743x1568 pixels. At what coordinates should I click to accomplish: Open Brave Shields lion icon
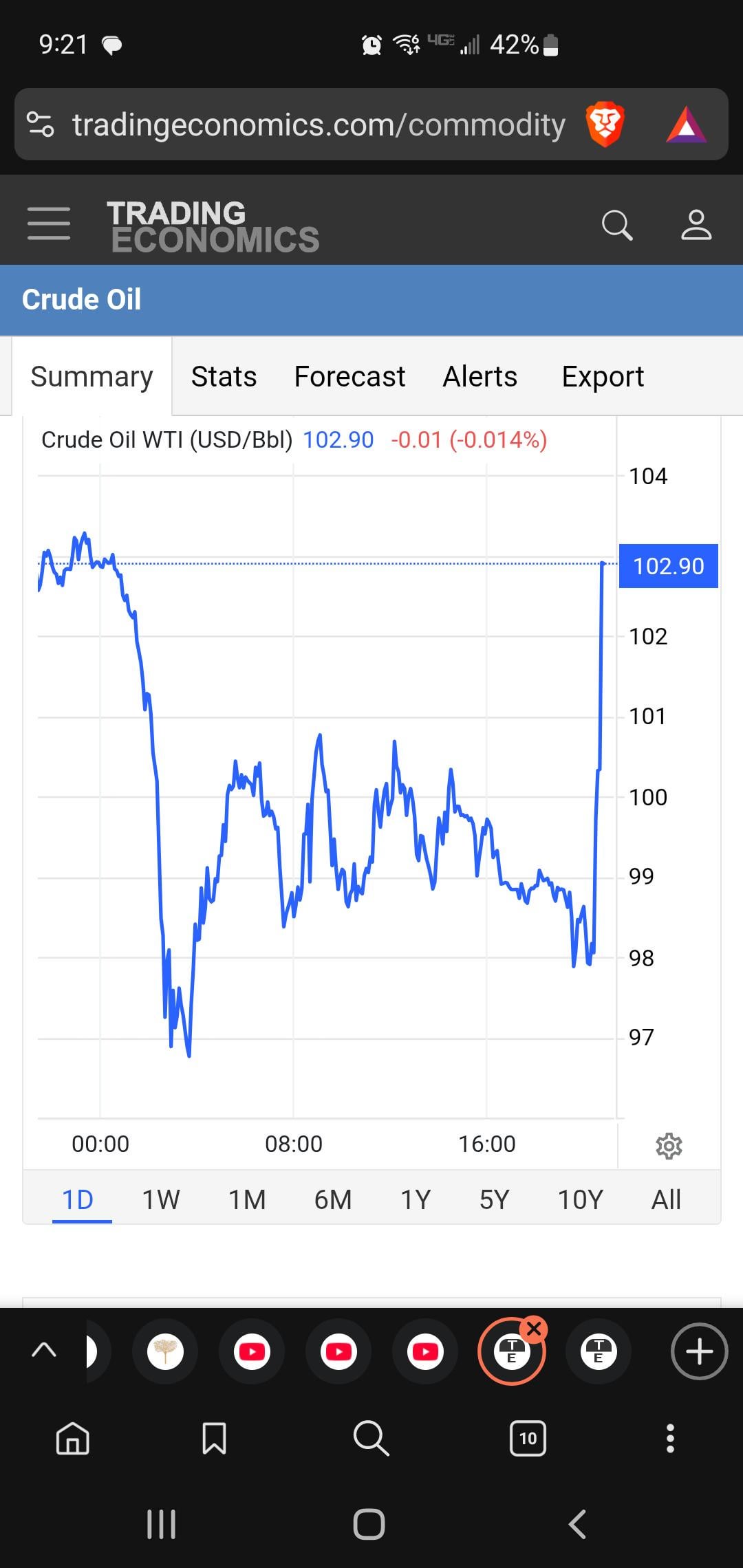click(x=605, y=124)
